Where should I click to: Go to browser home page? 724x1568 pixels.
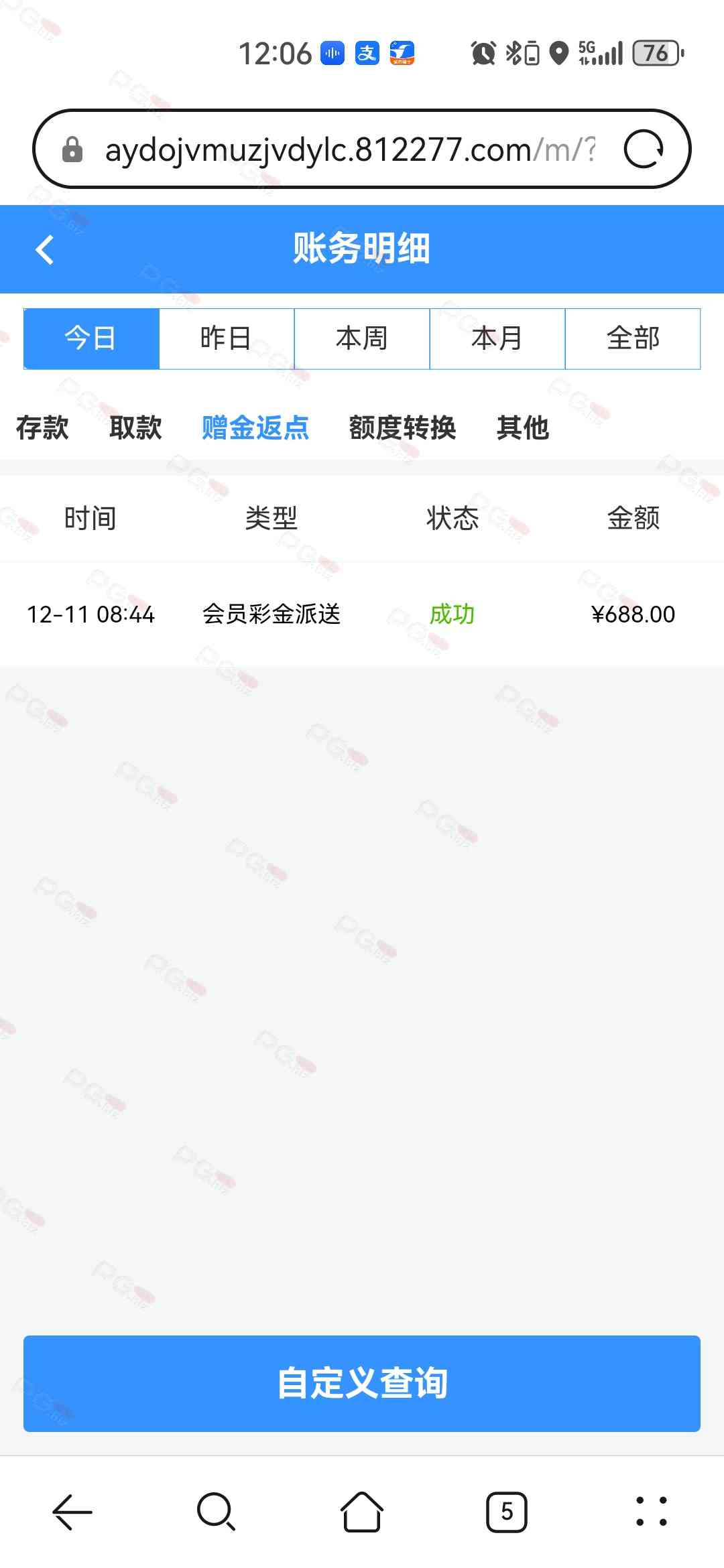tap(362, 1512)
